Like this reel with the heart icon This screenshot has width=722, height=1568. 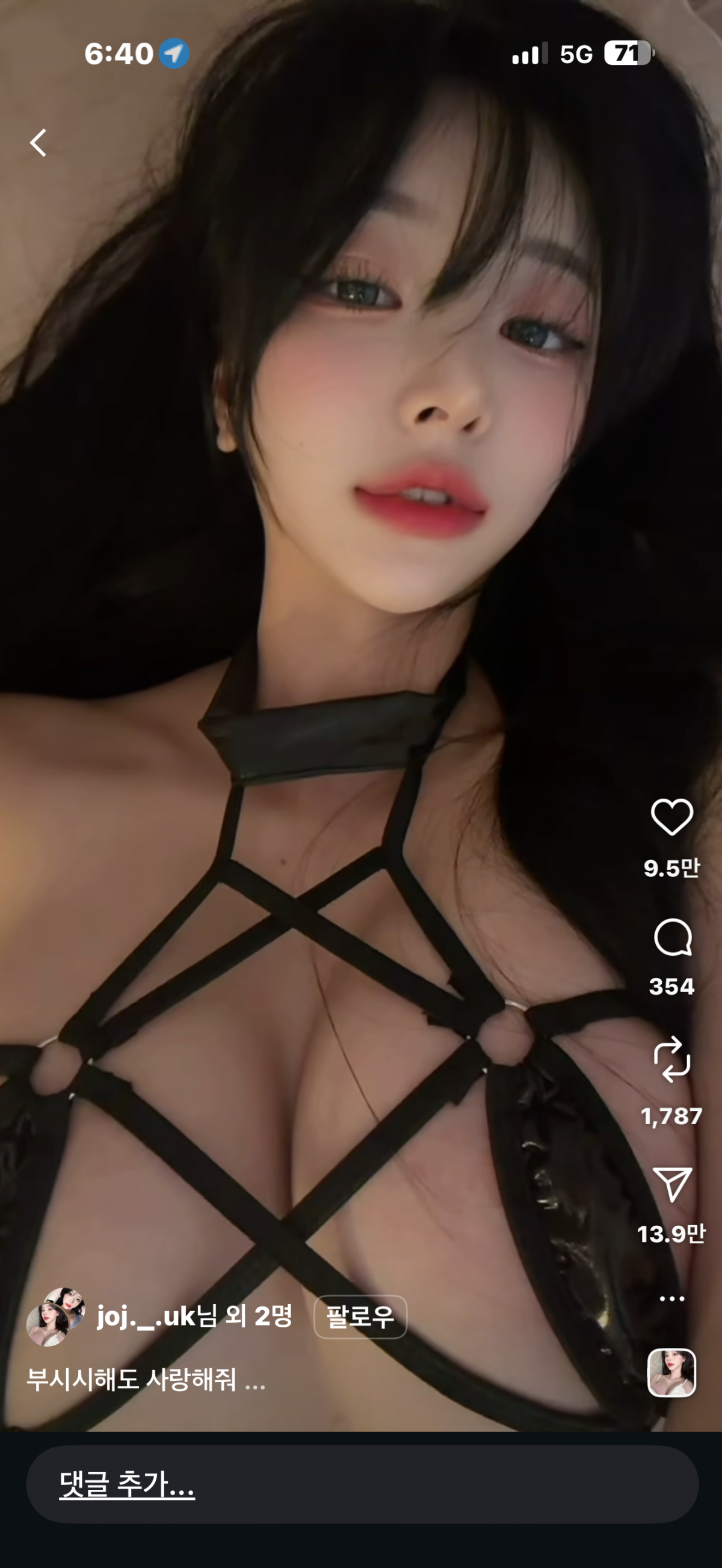coord(671,817)
